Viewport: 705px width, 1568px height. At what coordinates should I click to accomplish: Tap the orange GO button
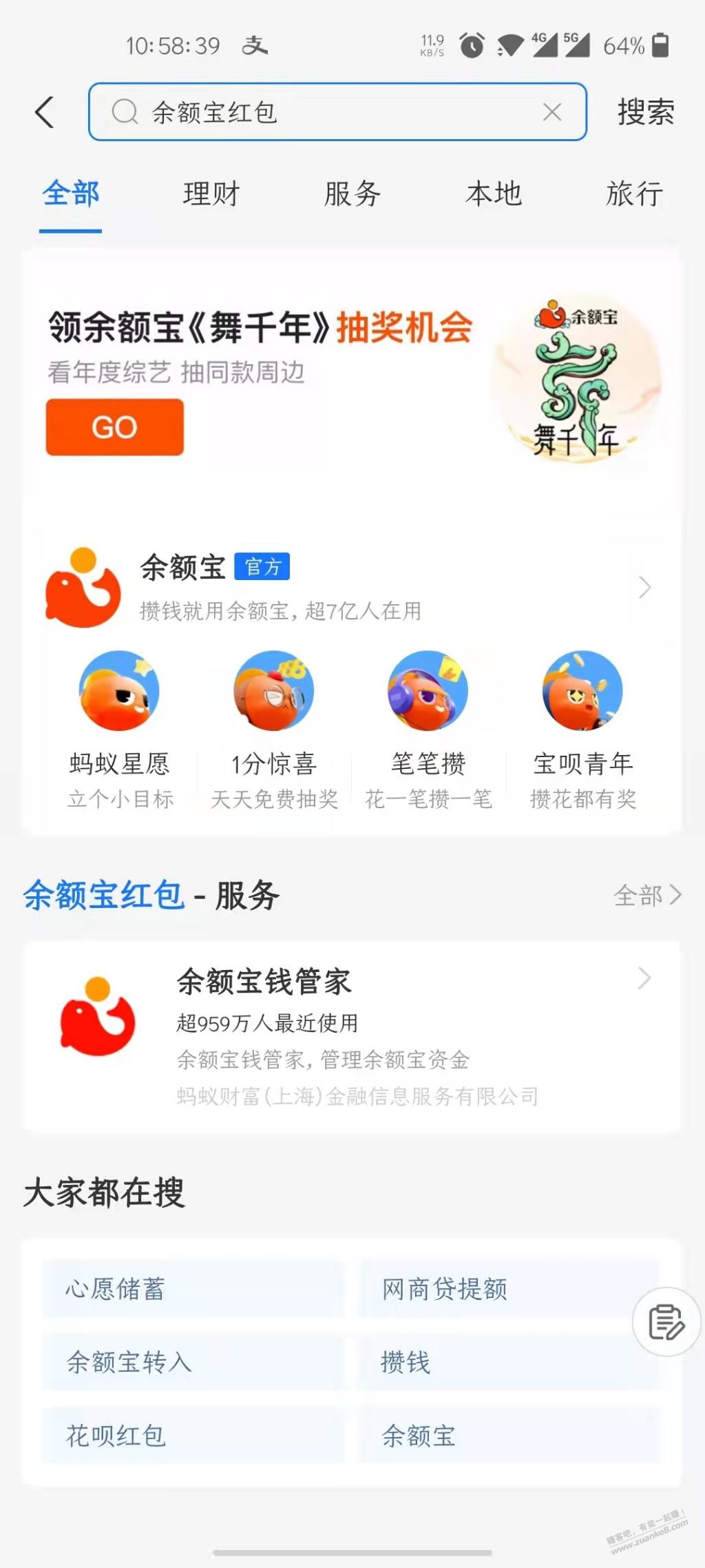click(x=115, y=427)
